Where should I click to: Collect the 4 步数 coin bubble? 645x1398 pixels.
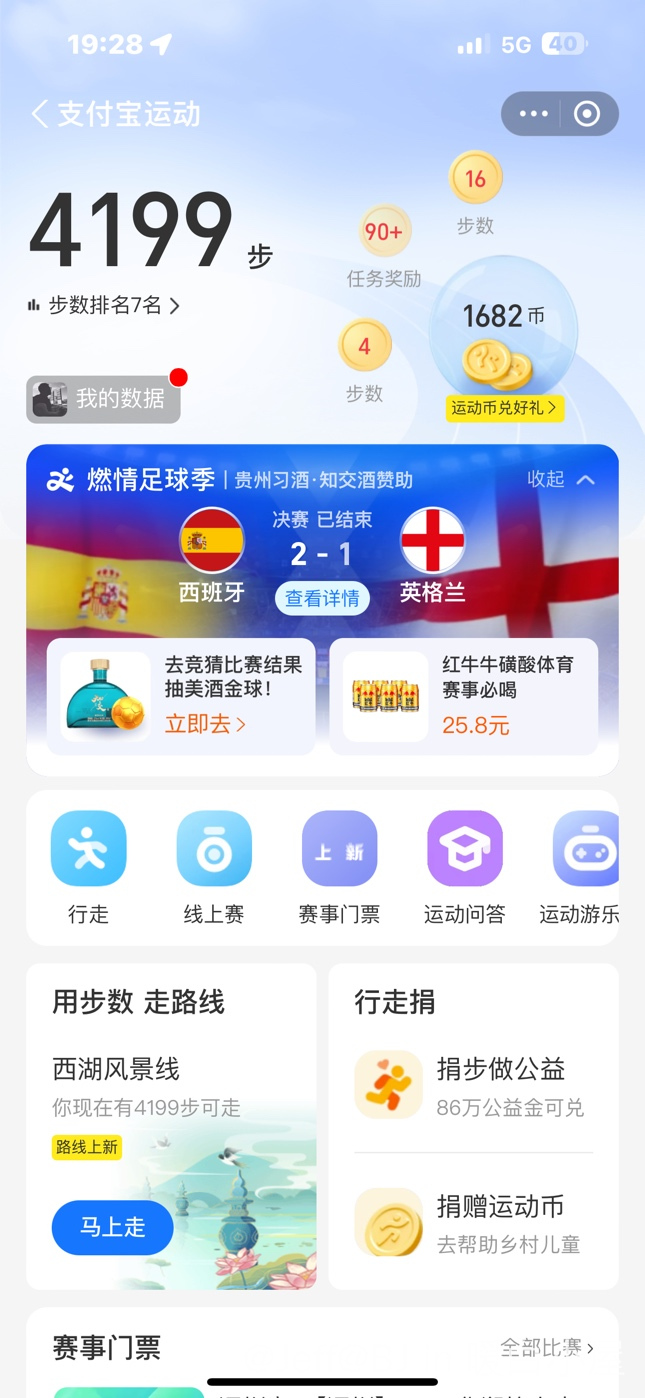tap(364, 347)
